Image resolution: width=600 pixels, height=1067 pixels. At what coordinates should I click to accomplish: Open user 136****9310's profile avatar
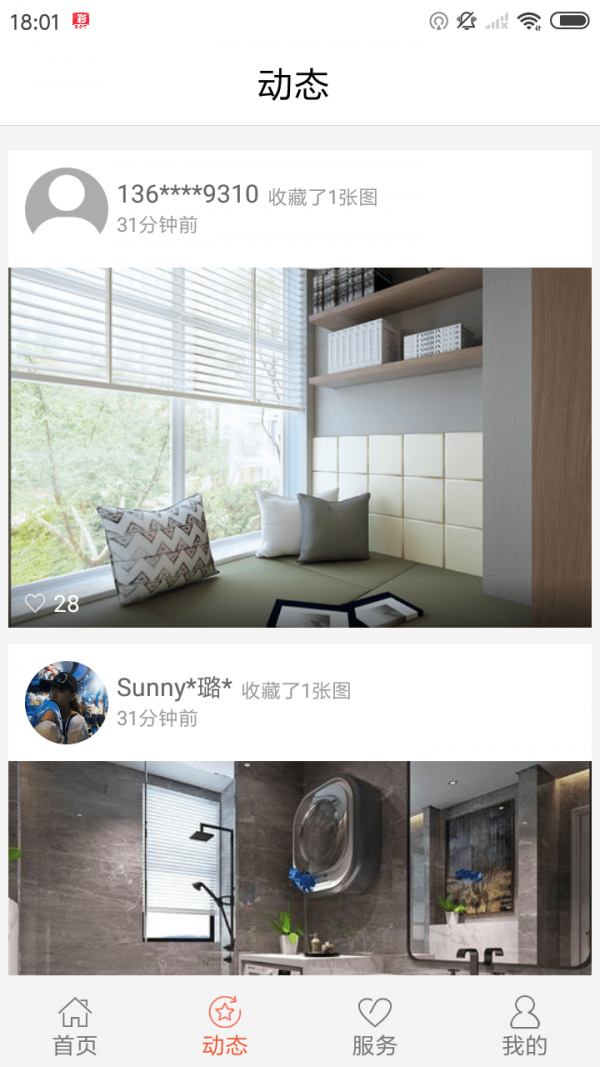(x=66, y=207)
